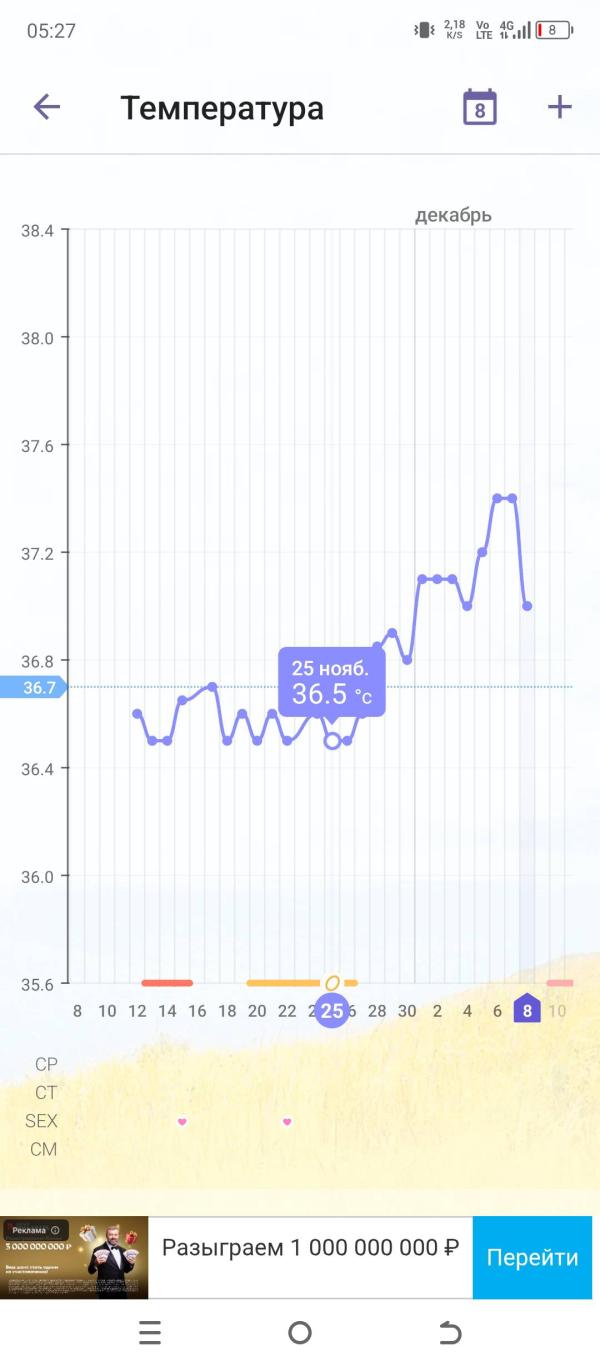Add a new temperature entry with plus
The height and width of the screenshot is (1366, 600).
click(560, 107)
